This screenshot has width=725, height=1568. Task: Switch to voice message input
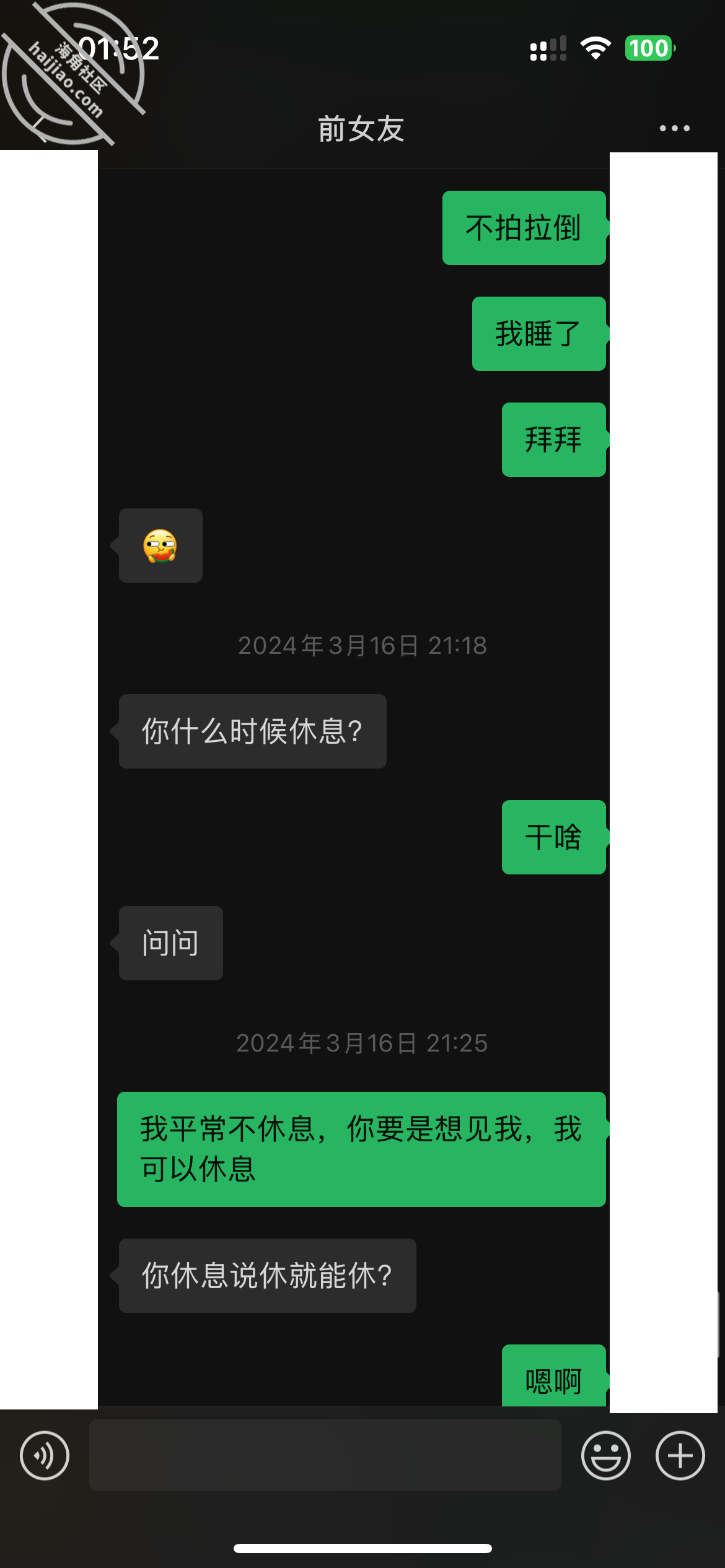45,1455
